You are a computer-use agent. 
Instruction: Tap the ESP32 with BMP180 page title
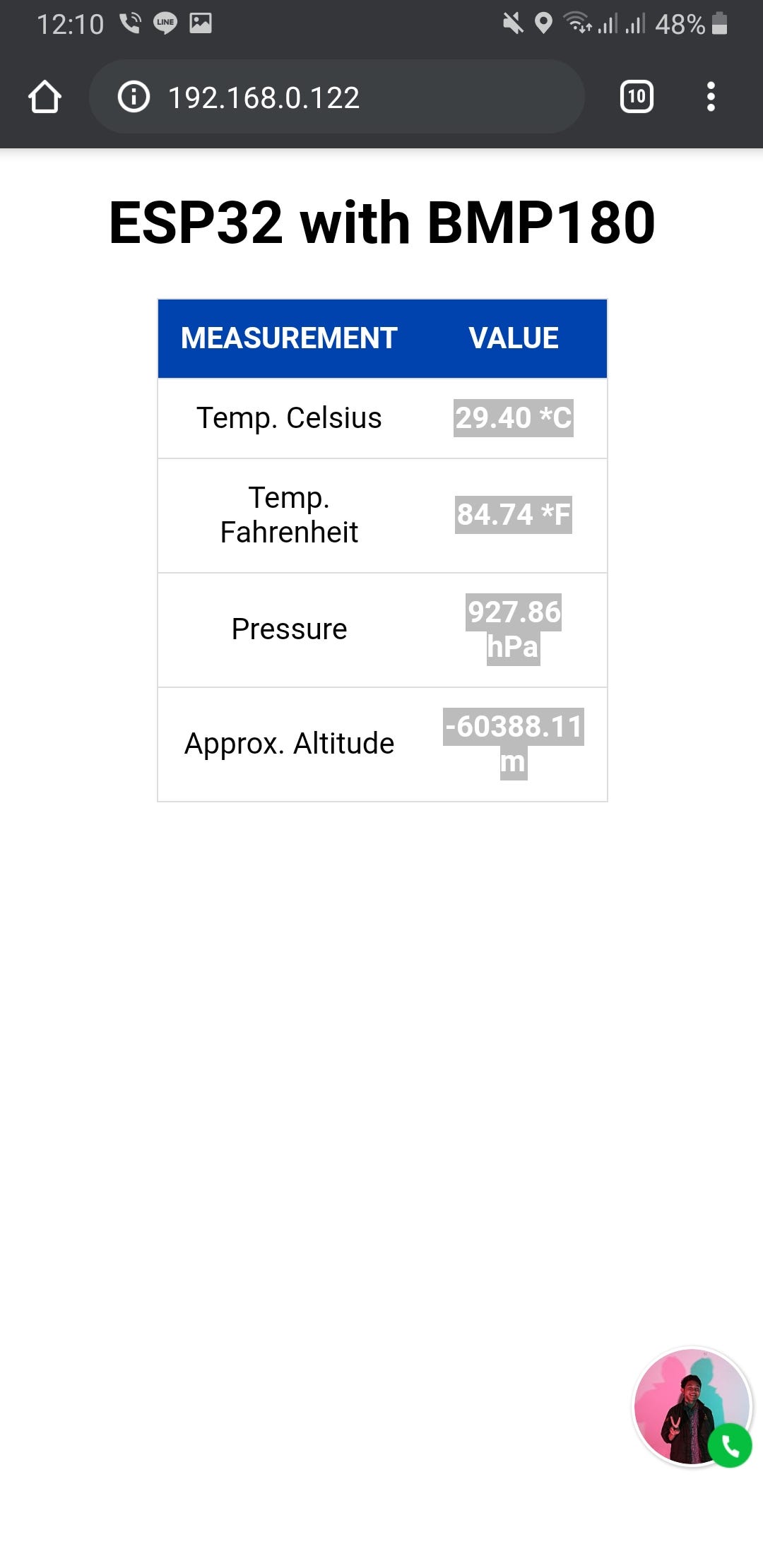(381, 222)
